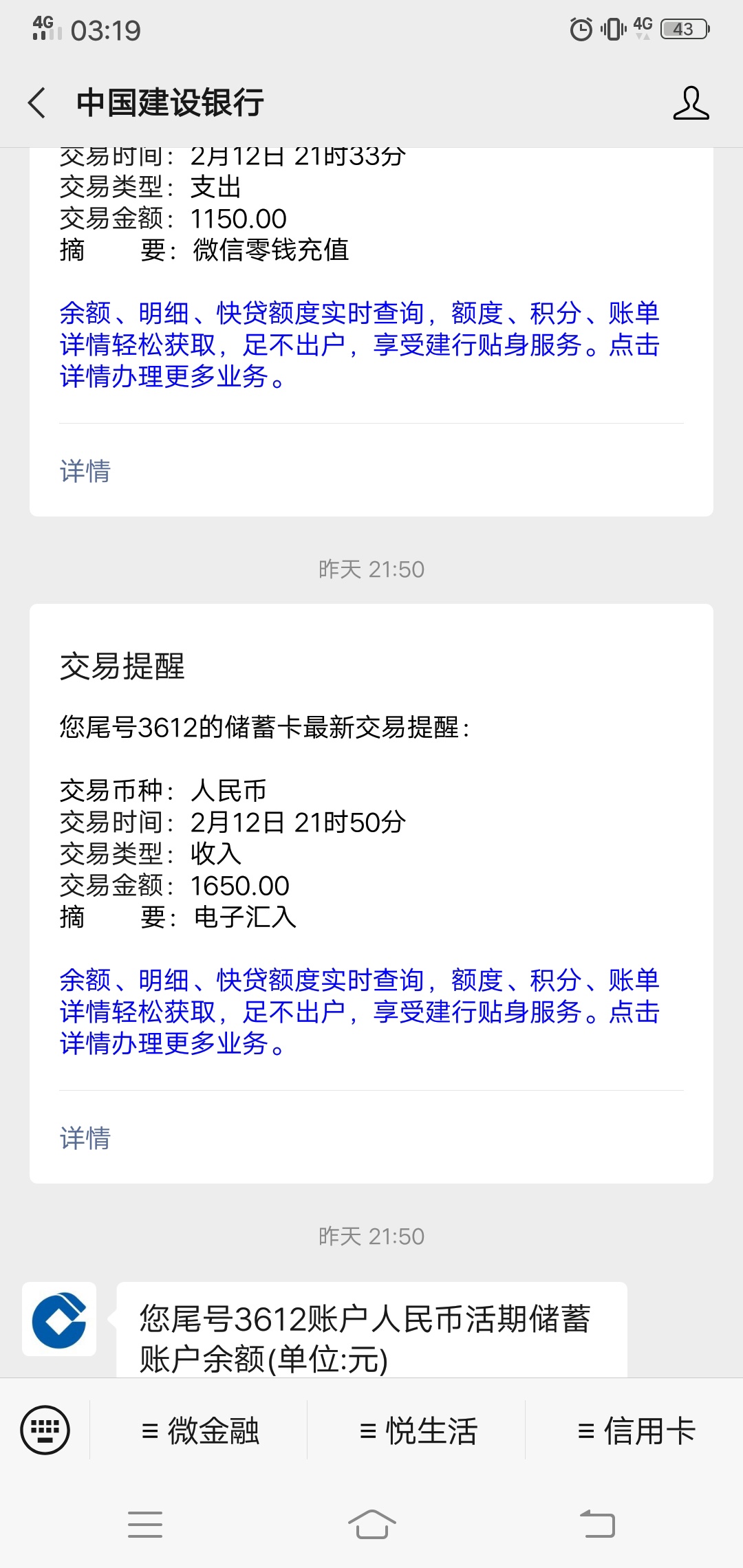This screenshot has height=1568, width=743.
Task: Switch to keyboard input mode
Action: [x=45, y=1430]
